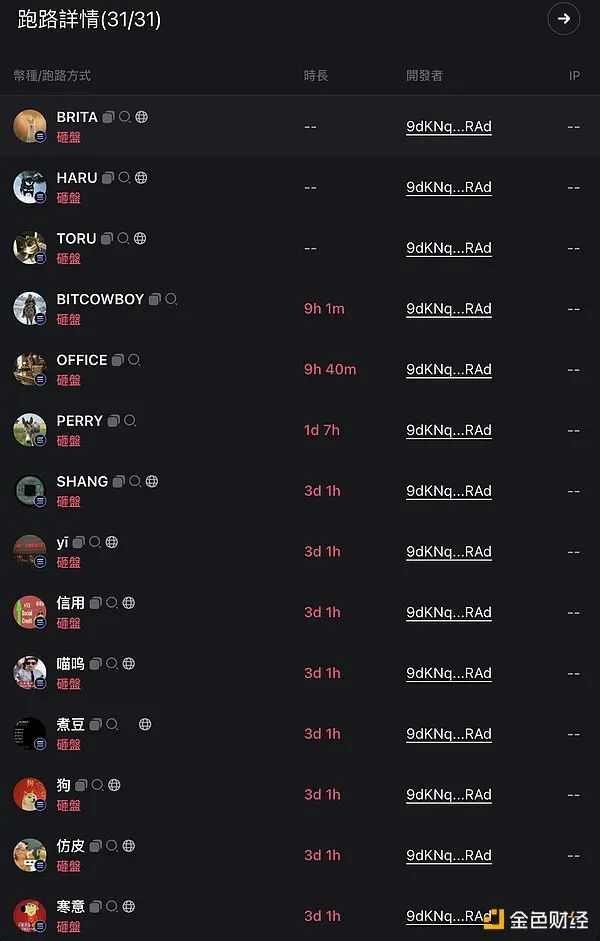View developer 9dKNq...RAd in the PERRY row
600x941 pixels.
[448, 430]
